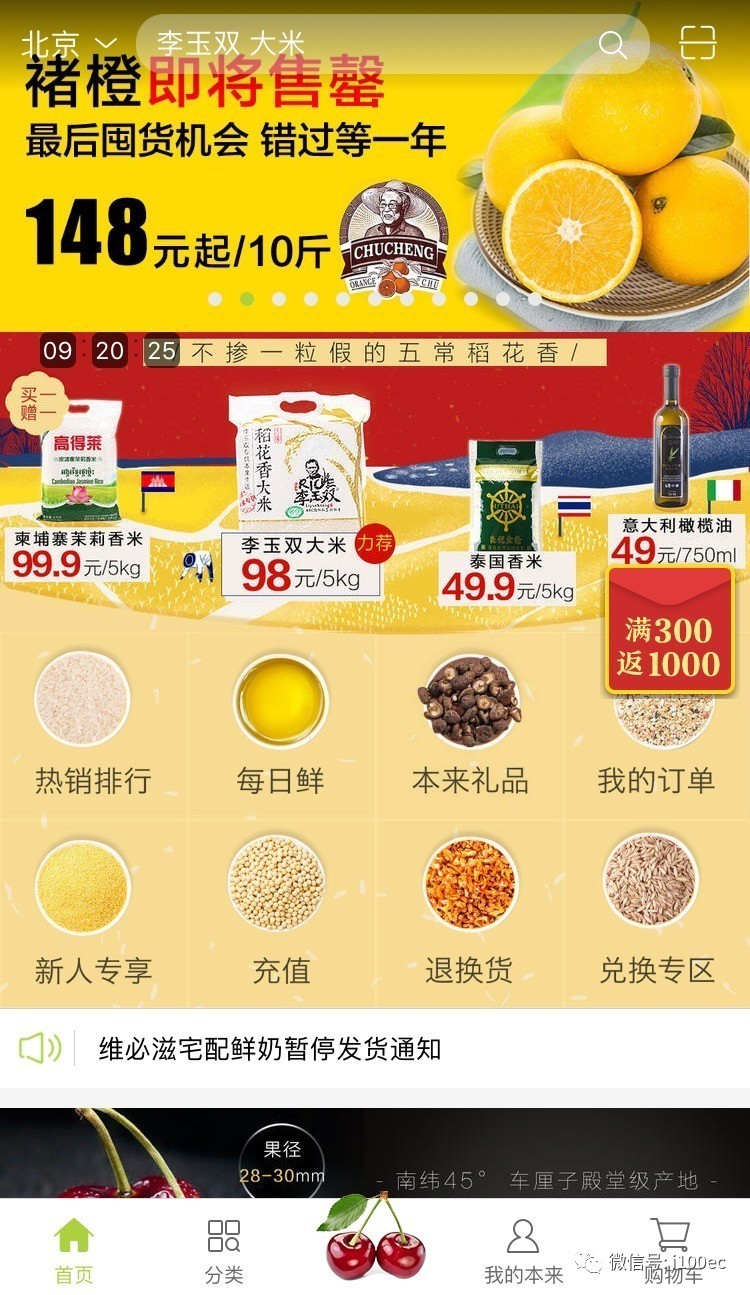Claim the 满300返1000 red envelope
750x1295 pixels.
point(669,632)
